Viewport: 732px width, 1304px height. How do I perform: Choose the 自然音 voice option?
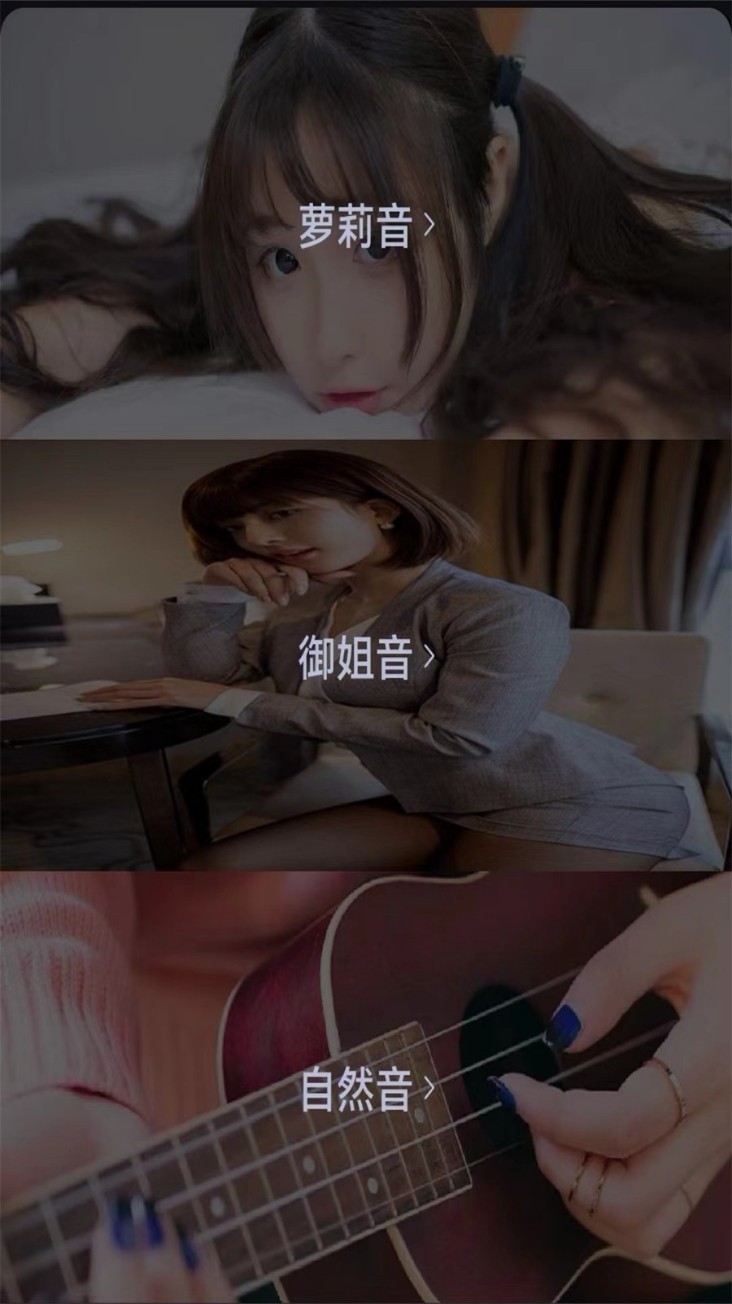pos(366,1090)
